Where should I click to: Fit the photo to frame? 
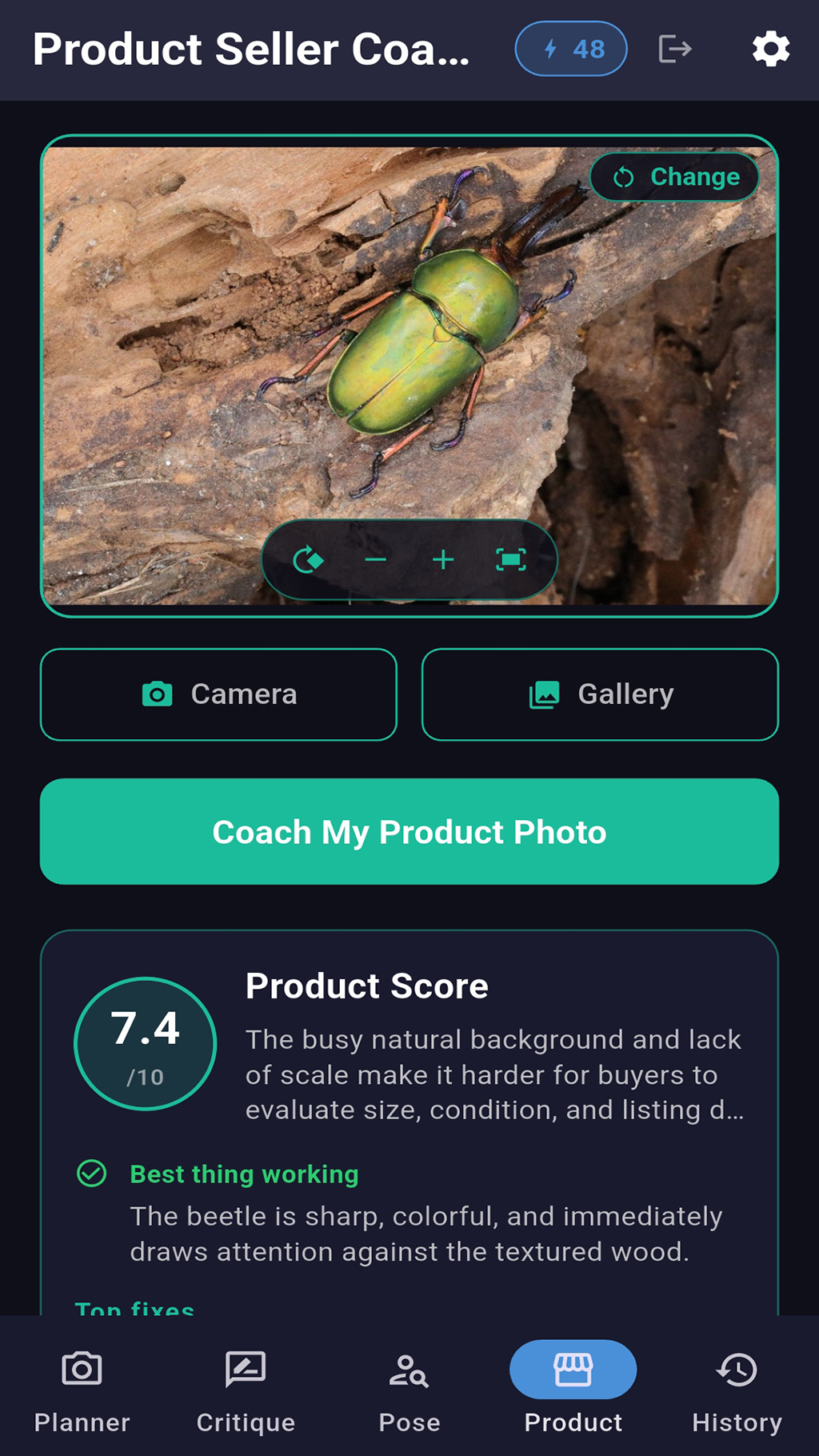(511, 559)
